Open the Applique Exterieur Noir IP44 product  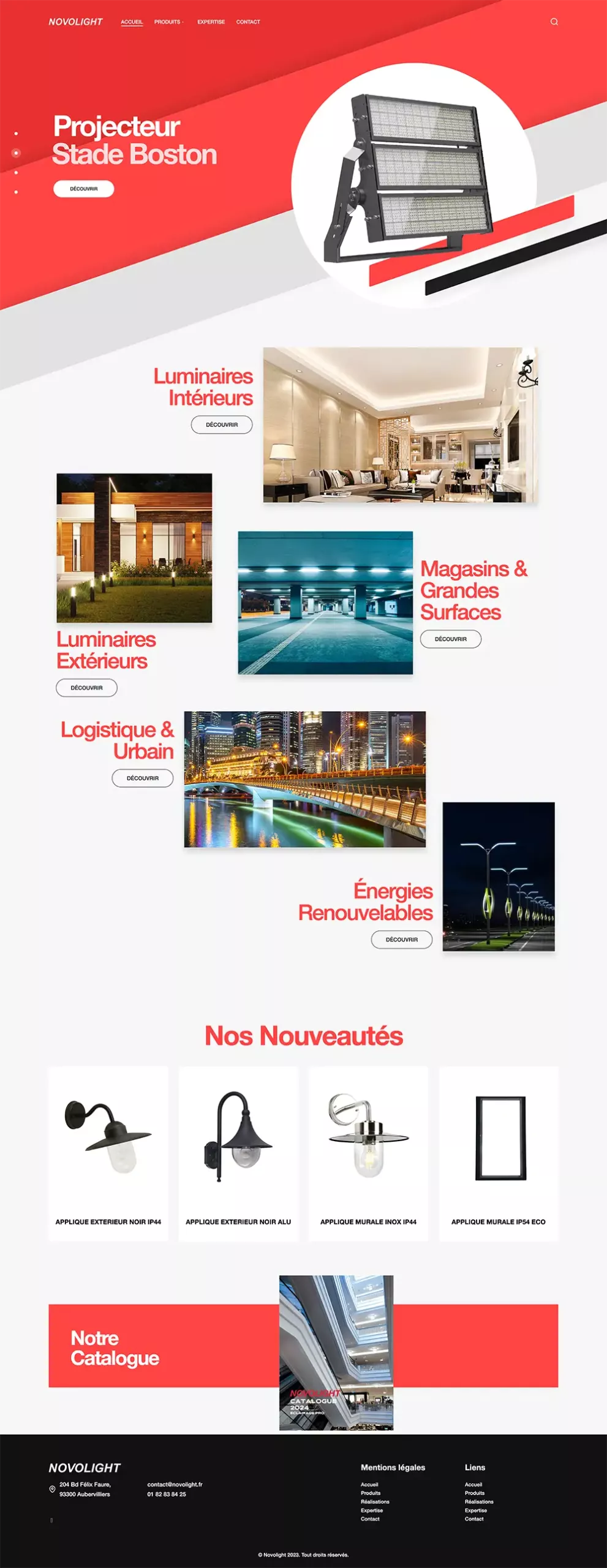(x=108, y=1153)
